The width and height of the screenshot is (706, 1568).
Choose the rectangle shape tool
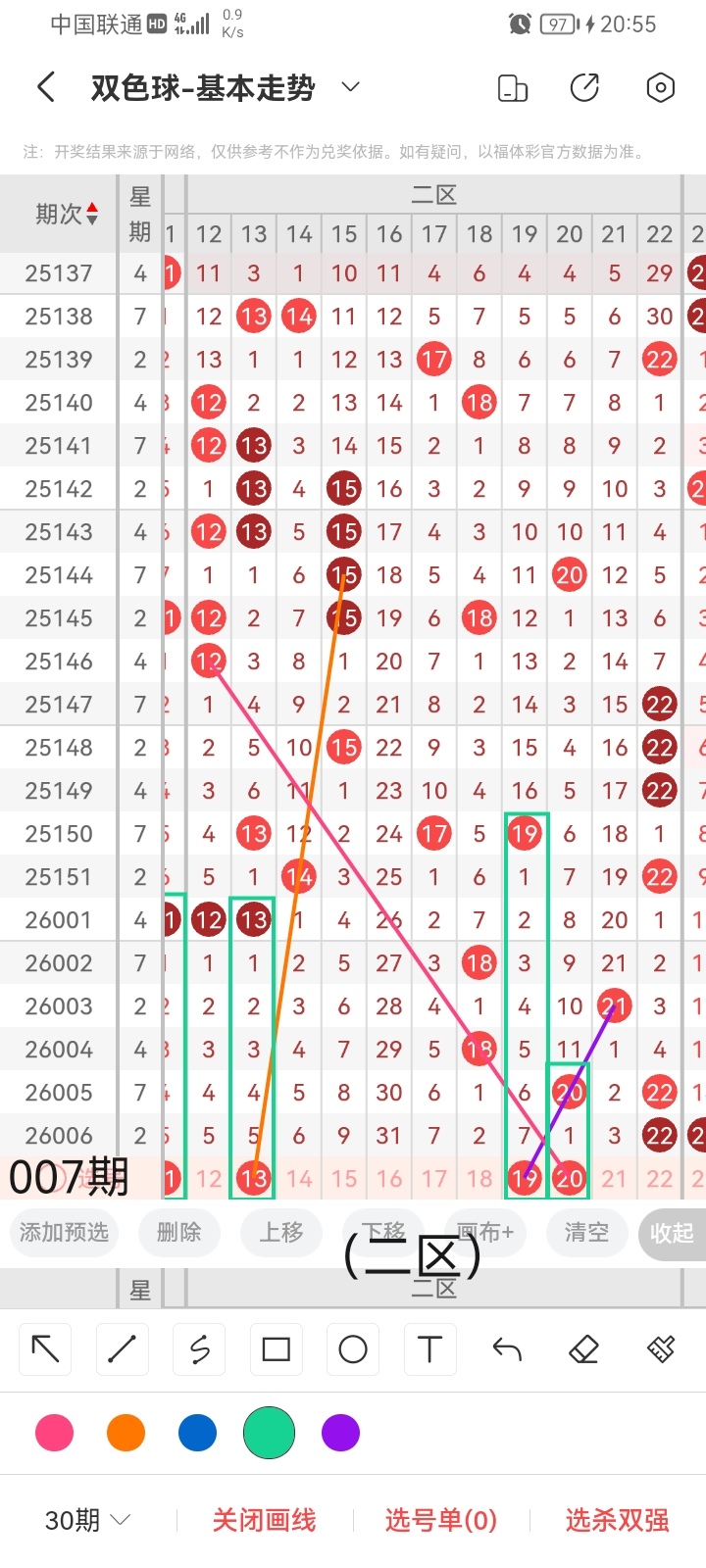coord(277,1349)
